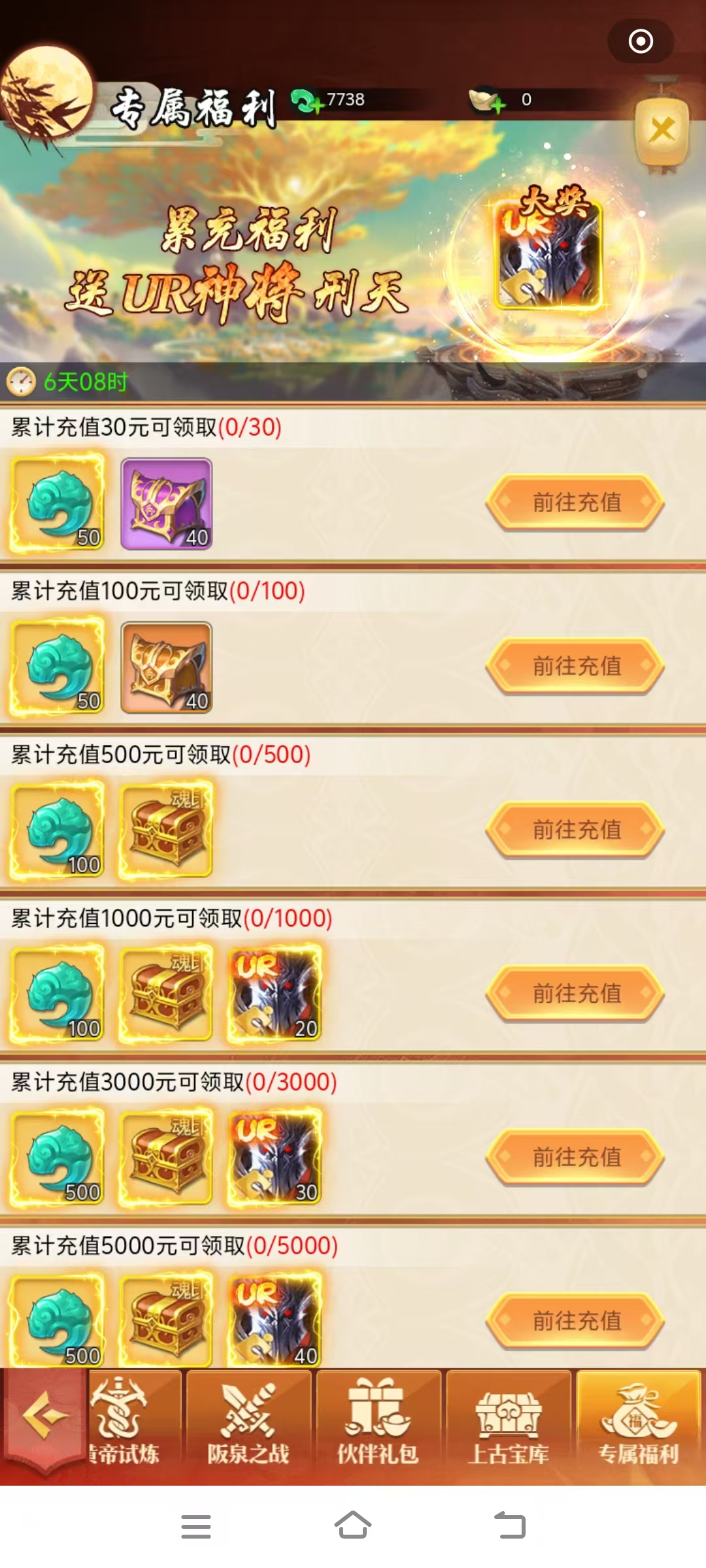Inspect the UR shard in the 1000元 tier
The height and width of the screenshot is (1568, 706).
point(275,994)
